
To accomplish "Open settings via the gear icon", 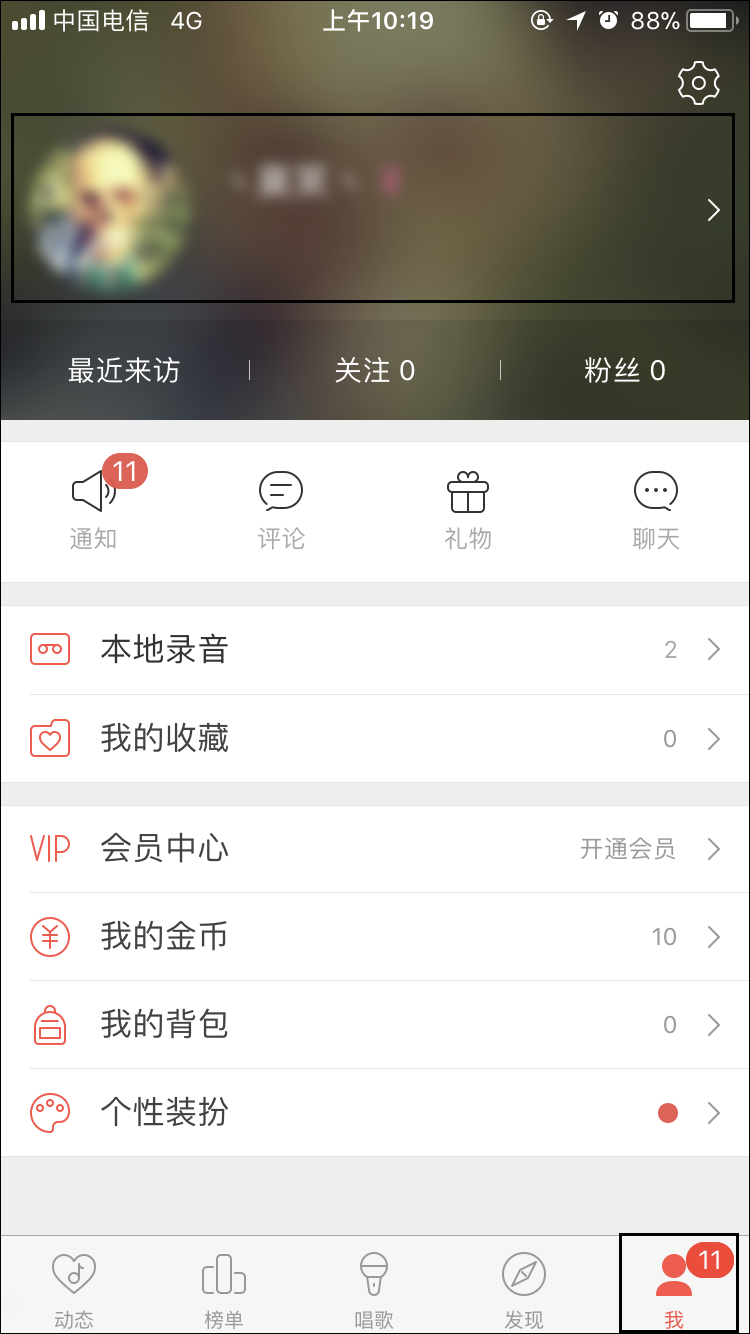I will point(700,83).
